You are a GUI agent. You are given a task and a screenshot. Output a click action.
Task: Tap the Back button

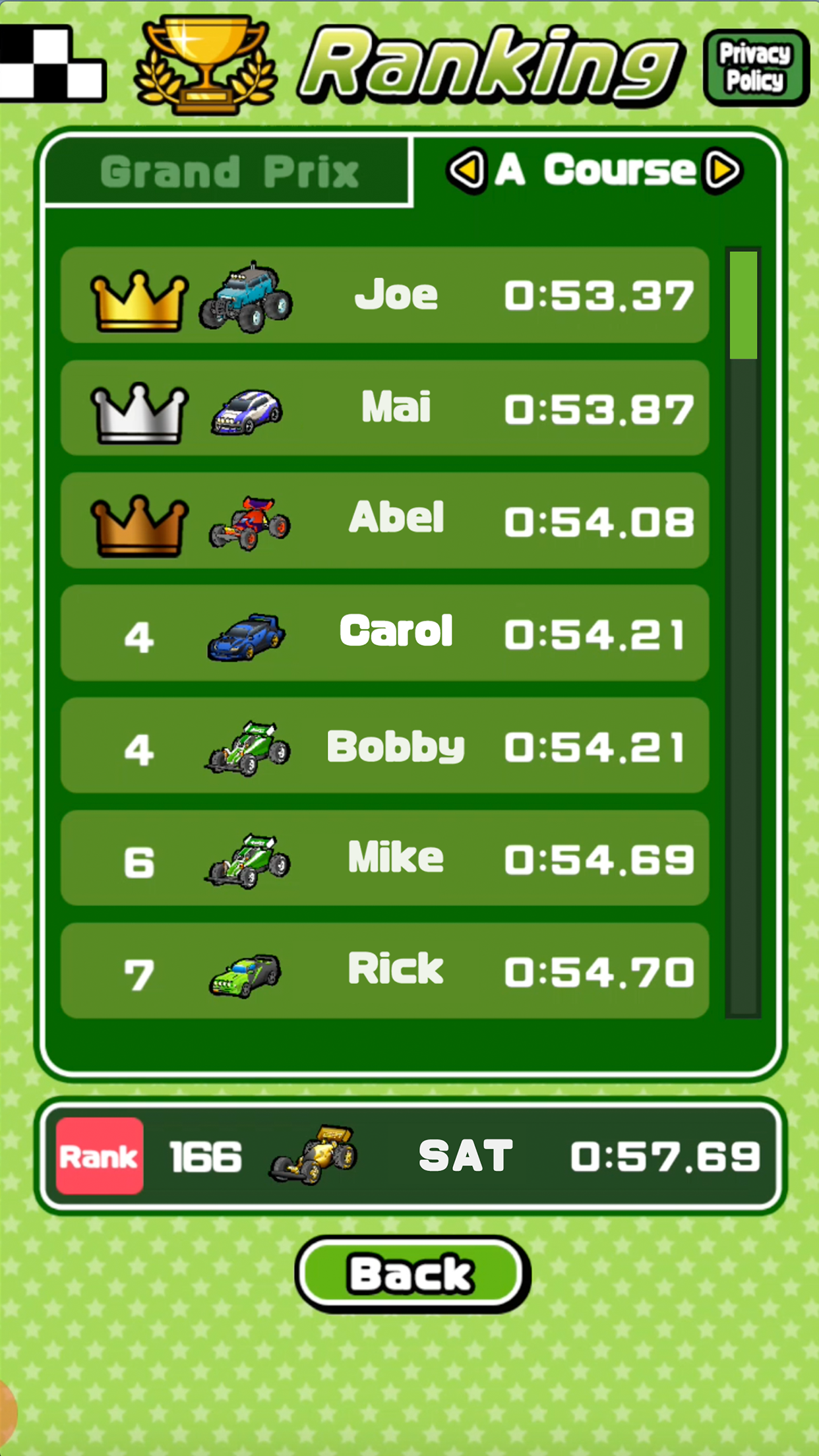pos(412,1273)
